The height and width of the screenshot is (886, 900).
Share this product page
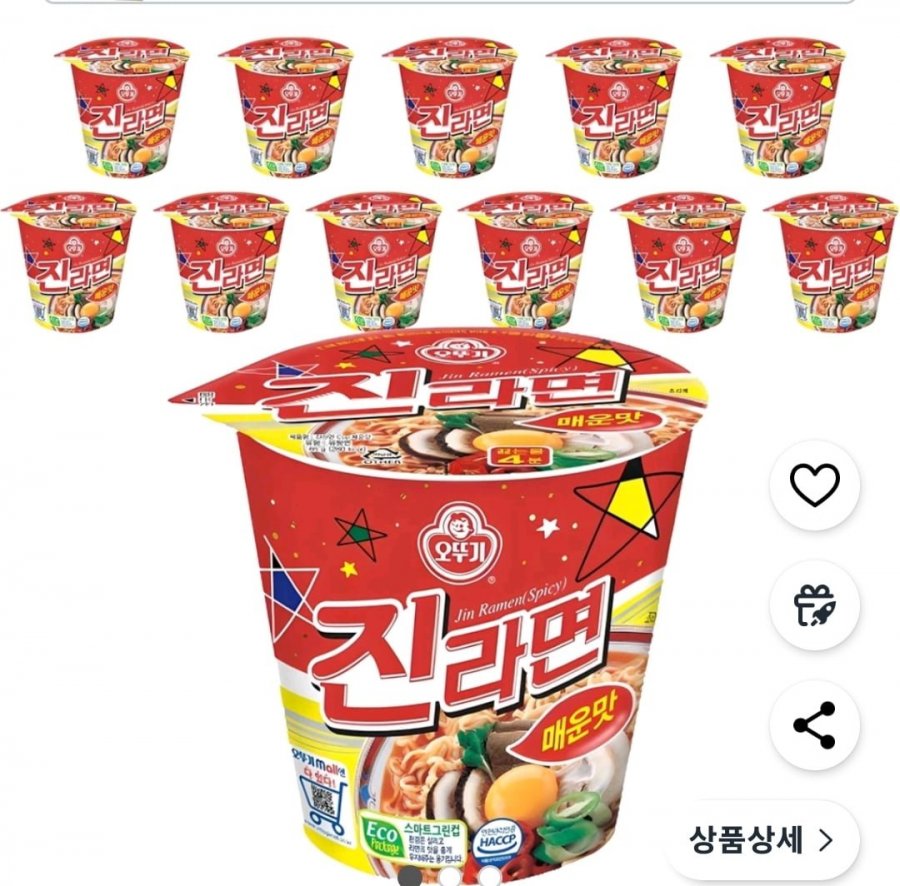click(x=814, y=726)
